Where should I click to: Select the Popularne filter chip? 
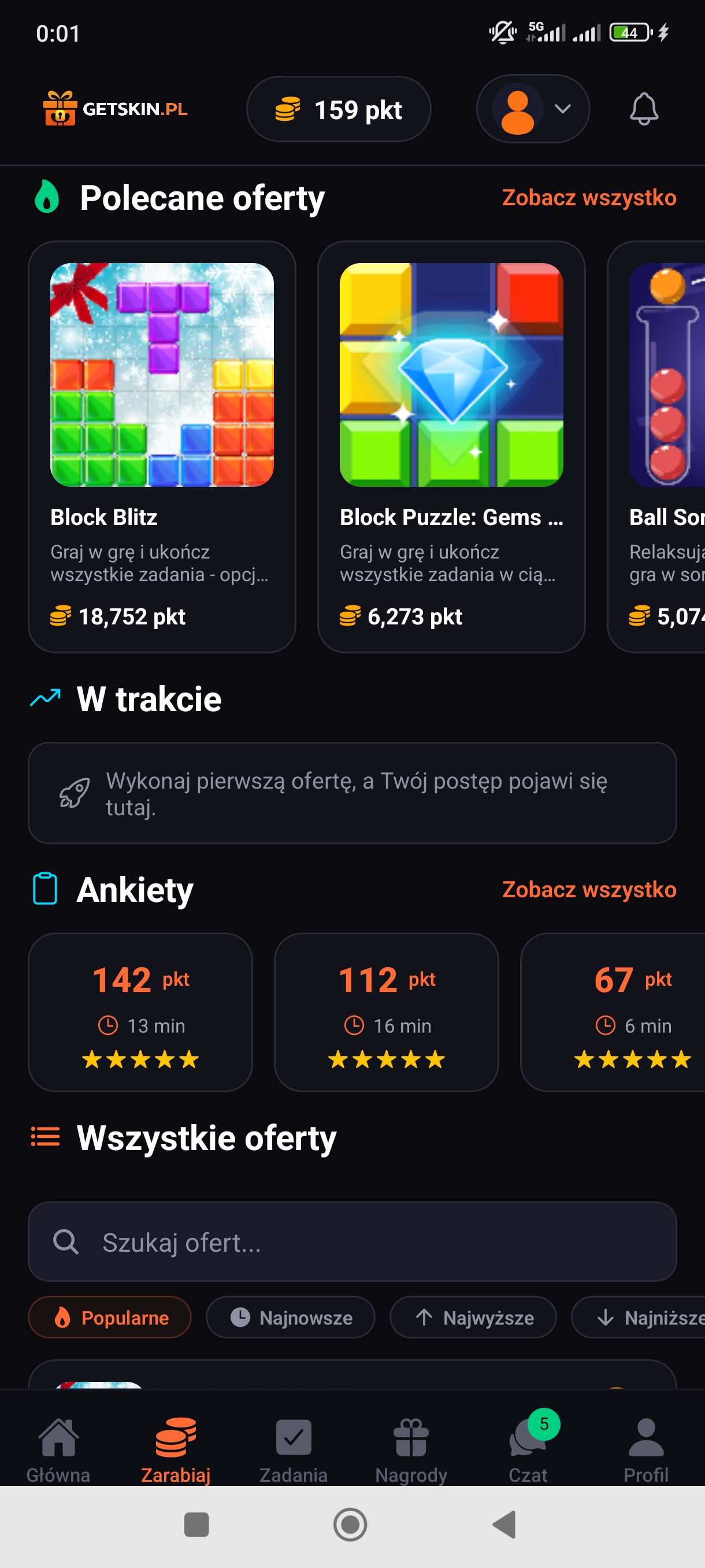(110, 1317)
